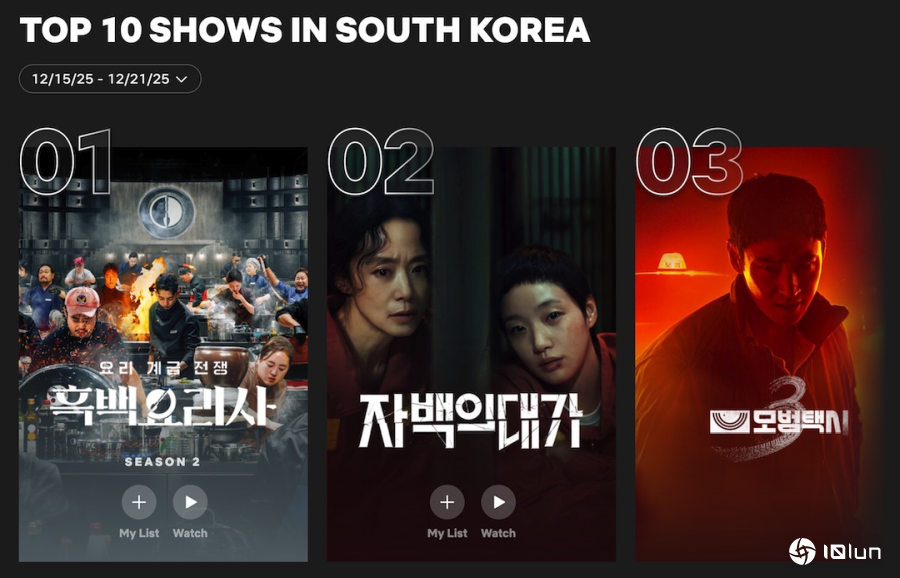Watch the number 01 ranked show
This screenshot has height=578, width=900.
(x=190, y=502)
